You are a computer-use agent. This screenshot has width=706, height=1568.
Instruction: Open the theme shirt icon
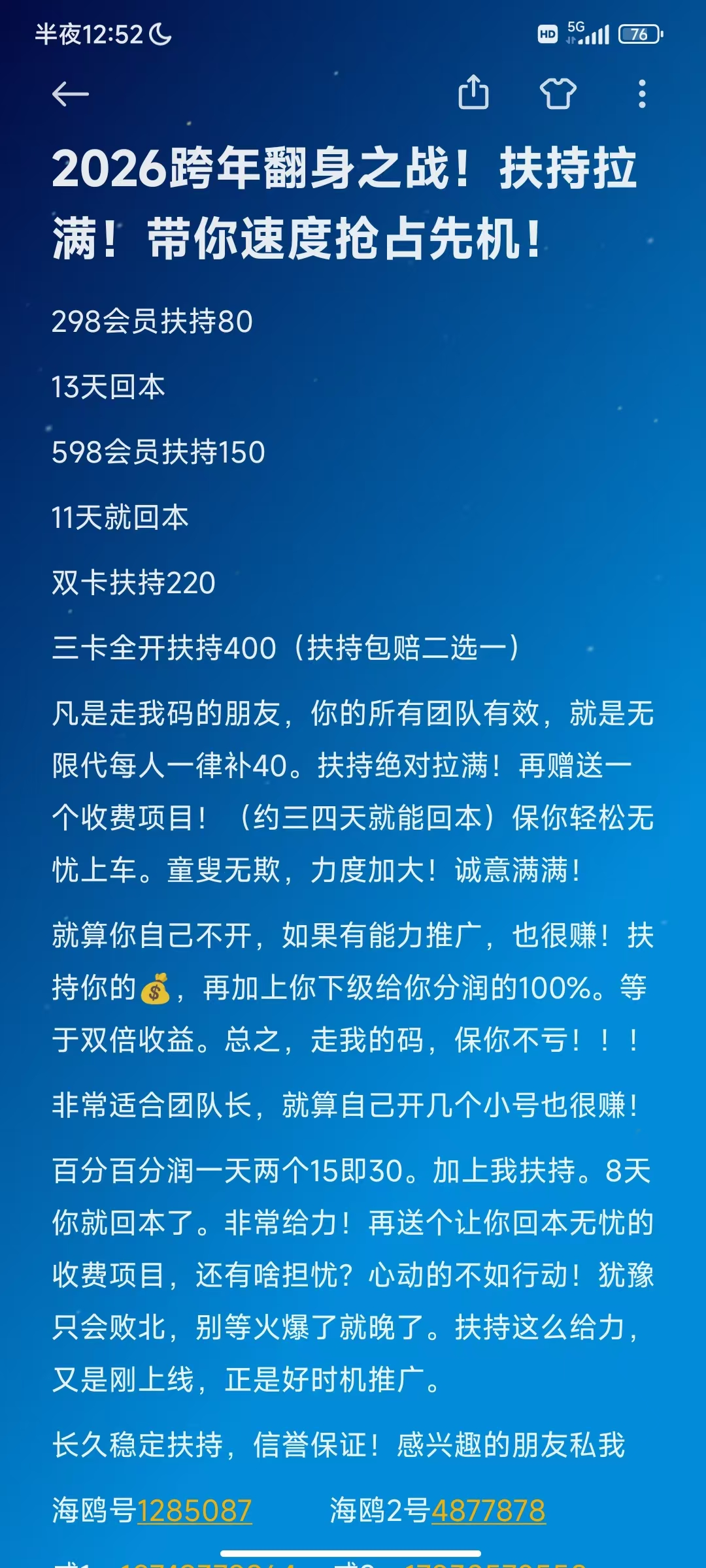(558, 93)
